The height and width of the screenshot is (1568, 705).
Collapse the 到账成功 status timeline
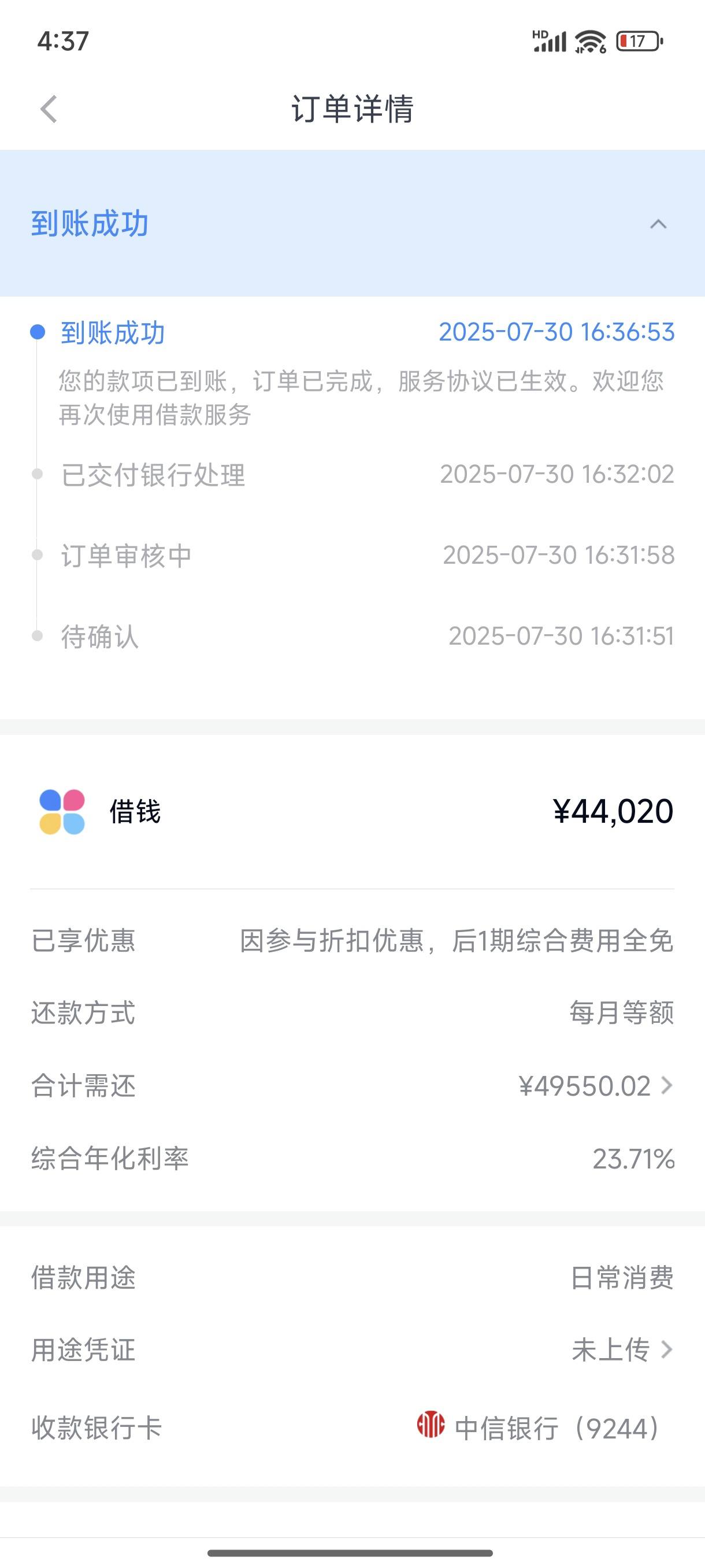coord(658,224)
